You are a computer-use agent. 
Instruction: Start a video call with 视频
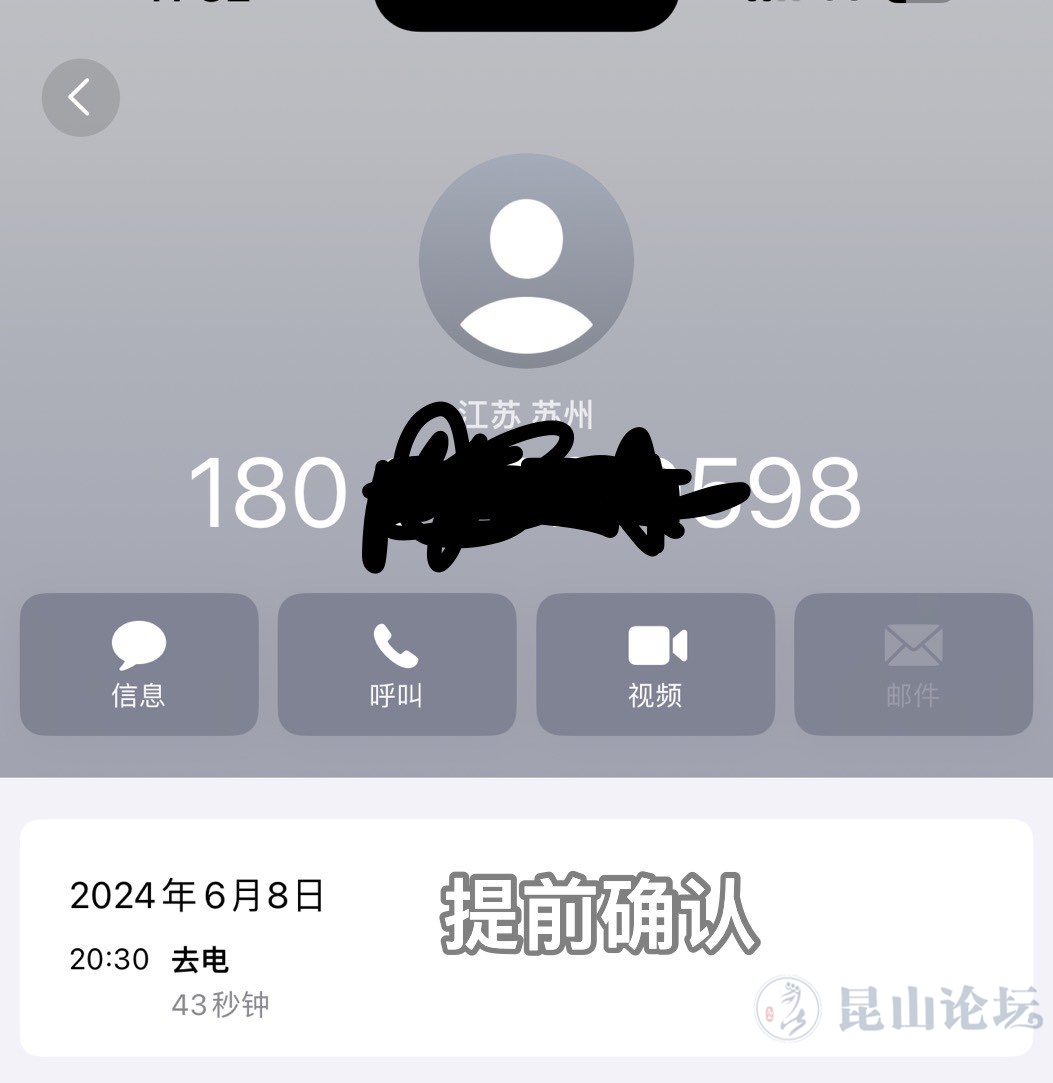pos(655,664)
